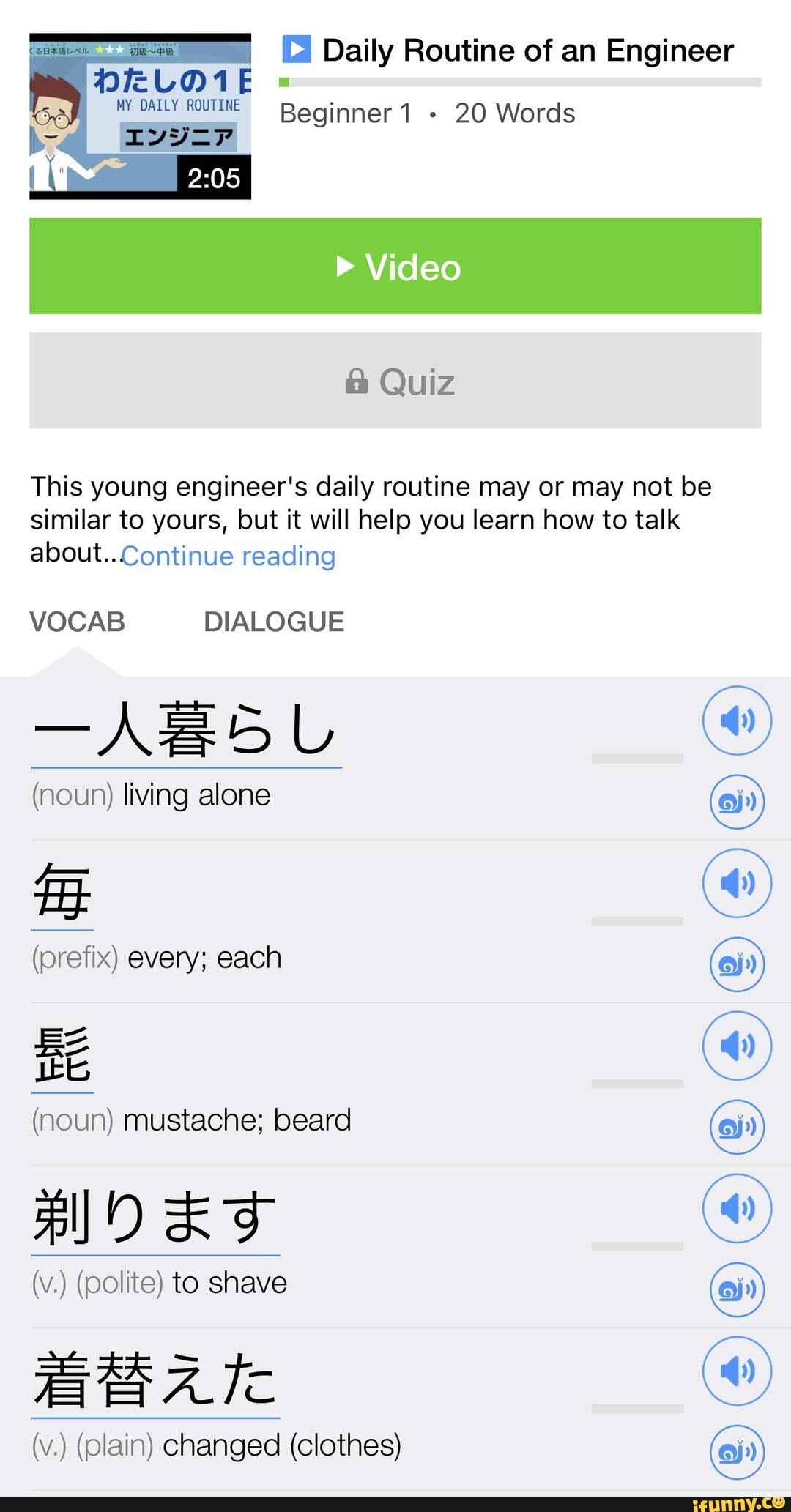Screen dimensions: 791x1512
Task: Switch to the VOCAB tab
Action: click(78, 622)
